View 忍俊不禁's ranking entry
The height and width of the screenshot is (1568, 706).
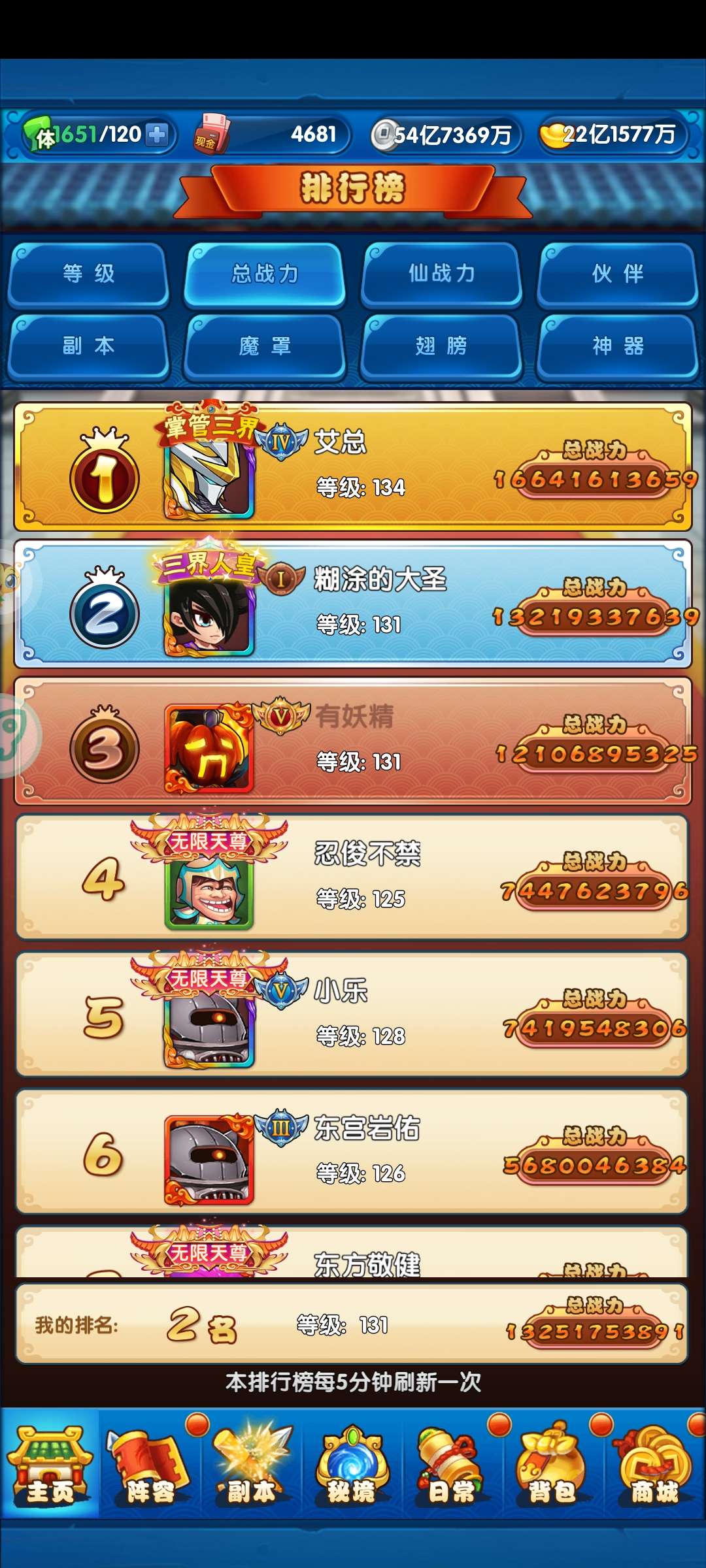click(x=353, y=877)
